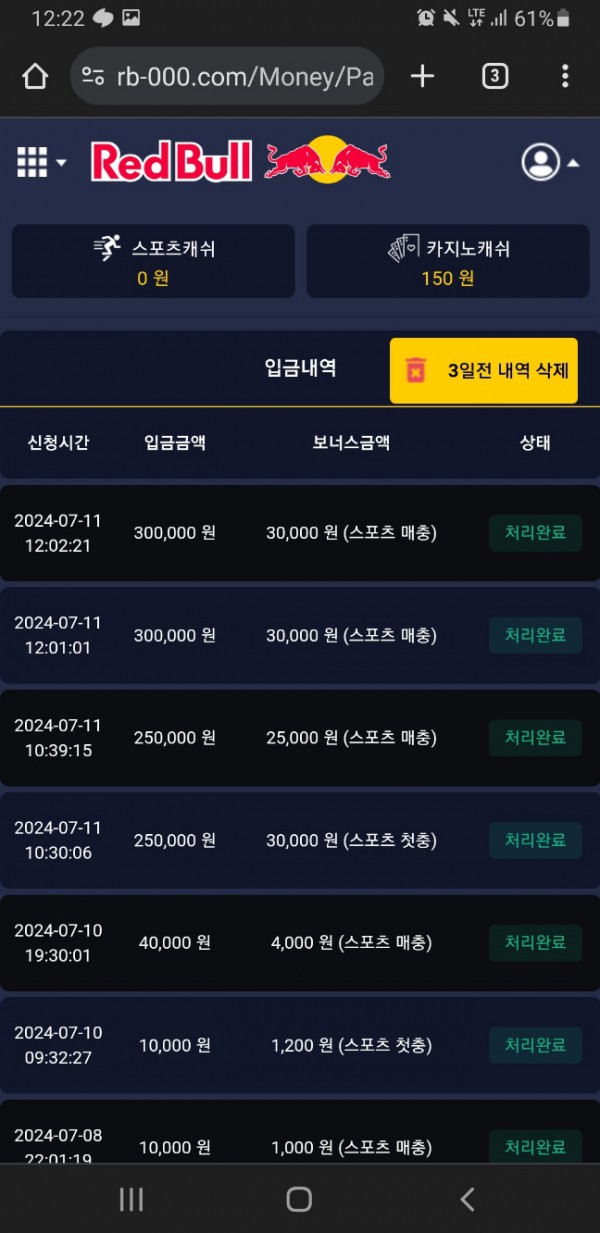Open the user profile menu
Screen dimensions: 600x1233
coord(549,162)
